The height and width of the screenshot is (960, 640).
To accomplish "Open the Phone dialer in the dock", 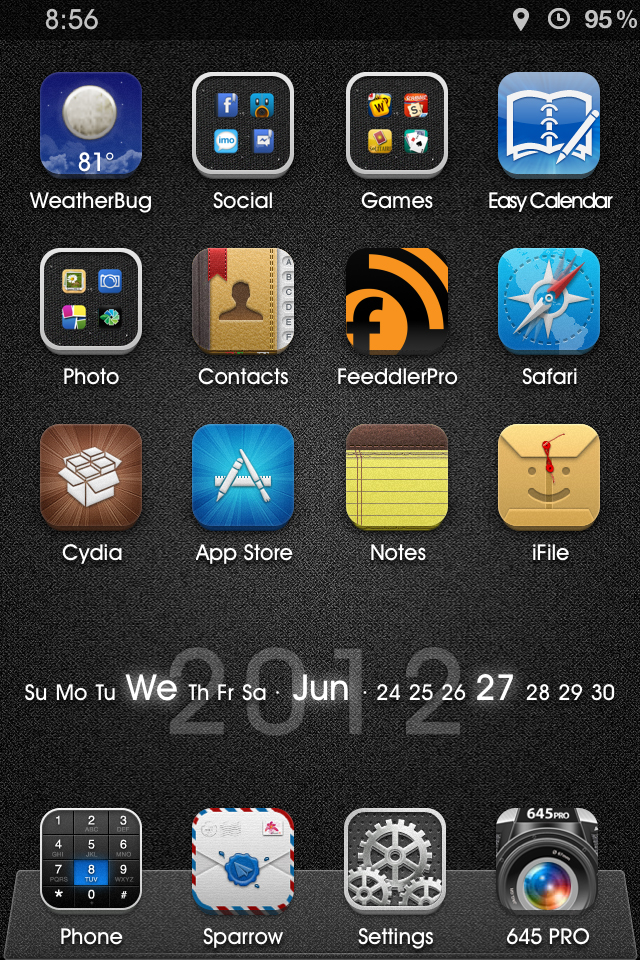I will click(x=91, y=861).
